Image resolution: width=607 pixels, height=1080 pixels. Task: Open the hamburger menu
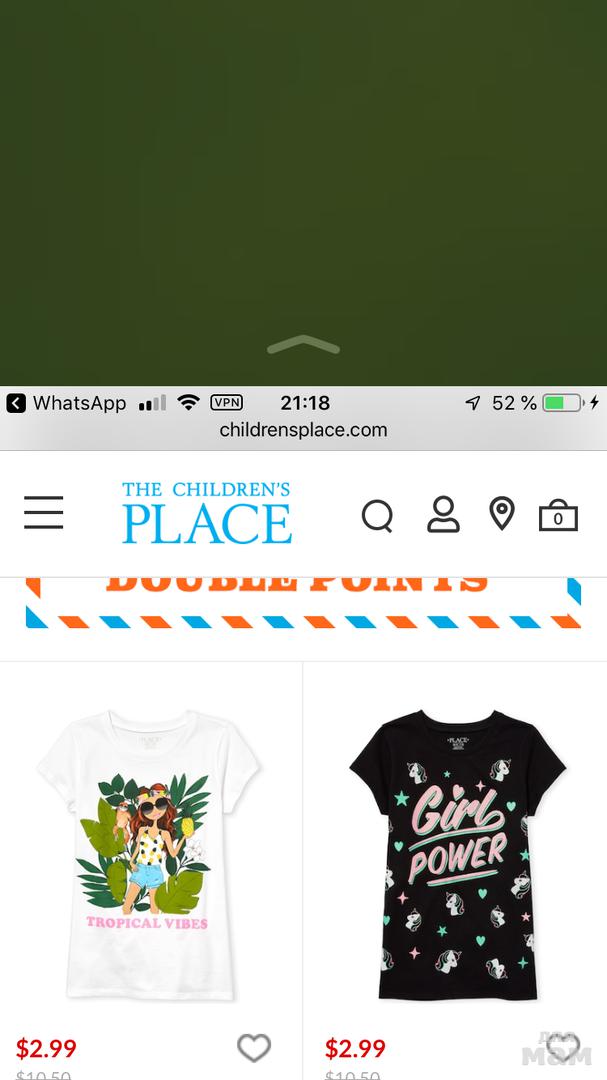point(44,513)
